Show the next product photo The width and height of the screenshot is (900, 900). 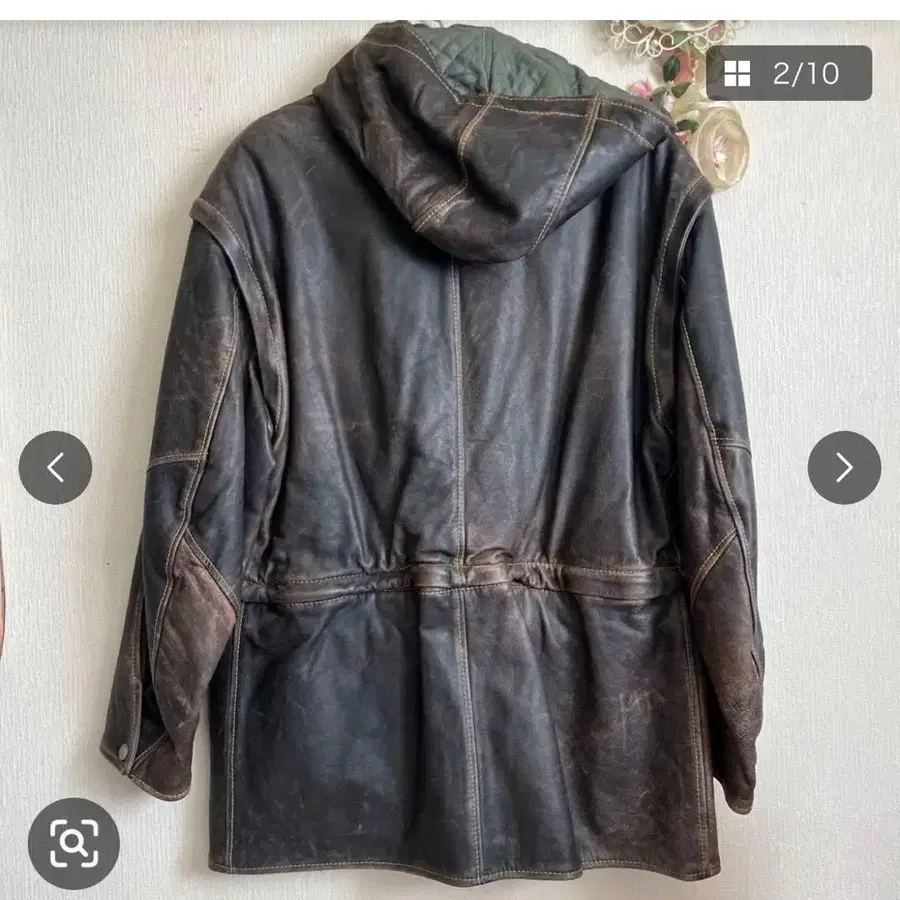coord(844,467)
